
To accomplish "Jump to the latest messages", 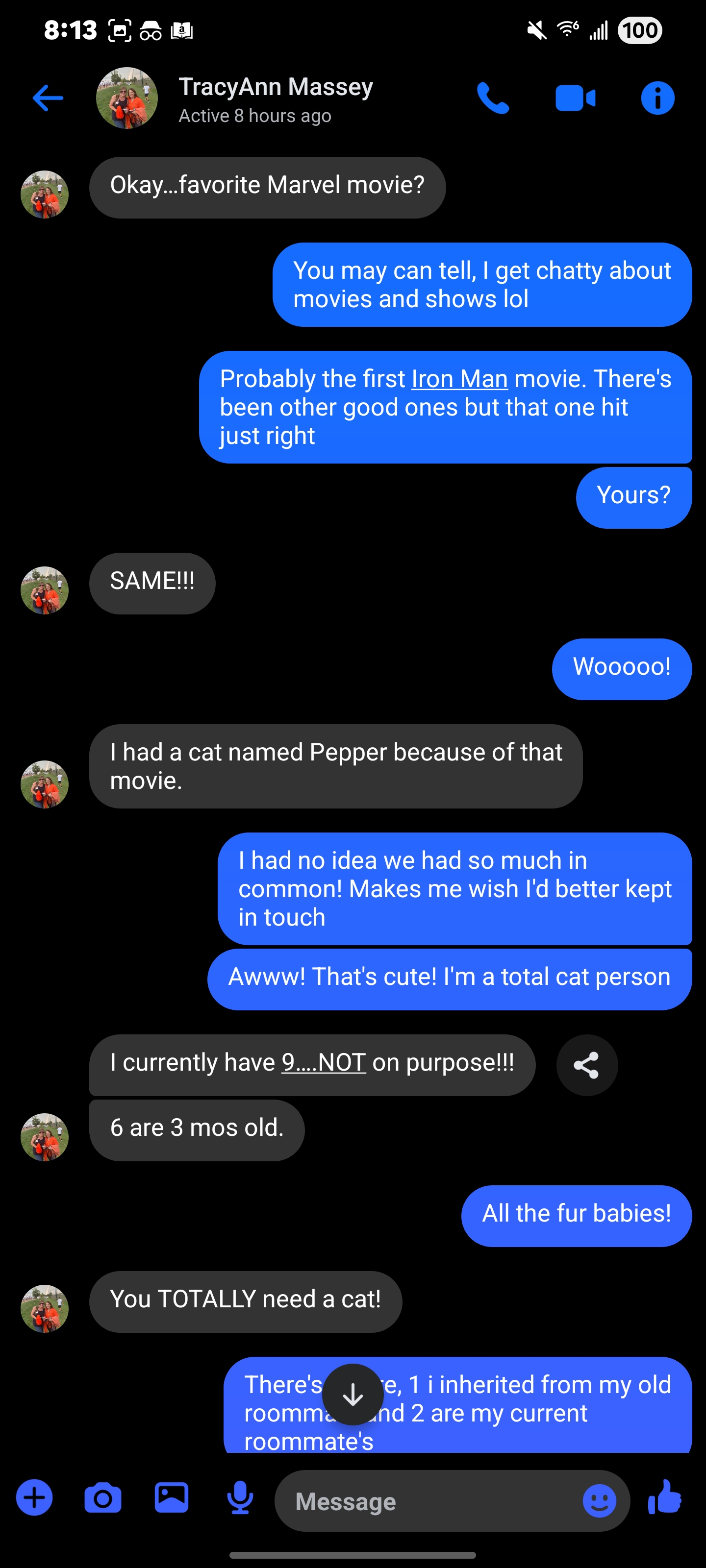I will (353, 1394).
